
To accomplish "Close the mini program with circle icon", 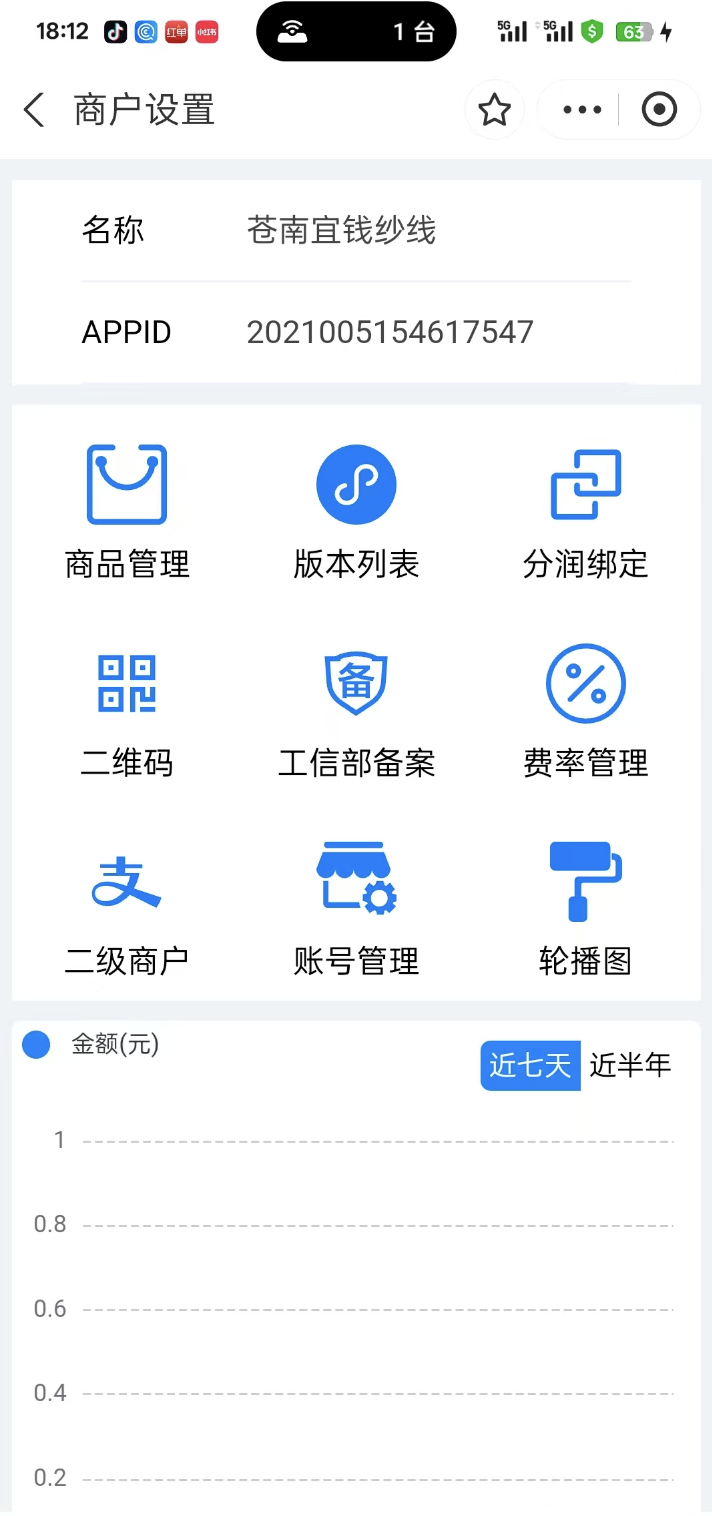I will tap(659, 110).
